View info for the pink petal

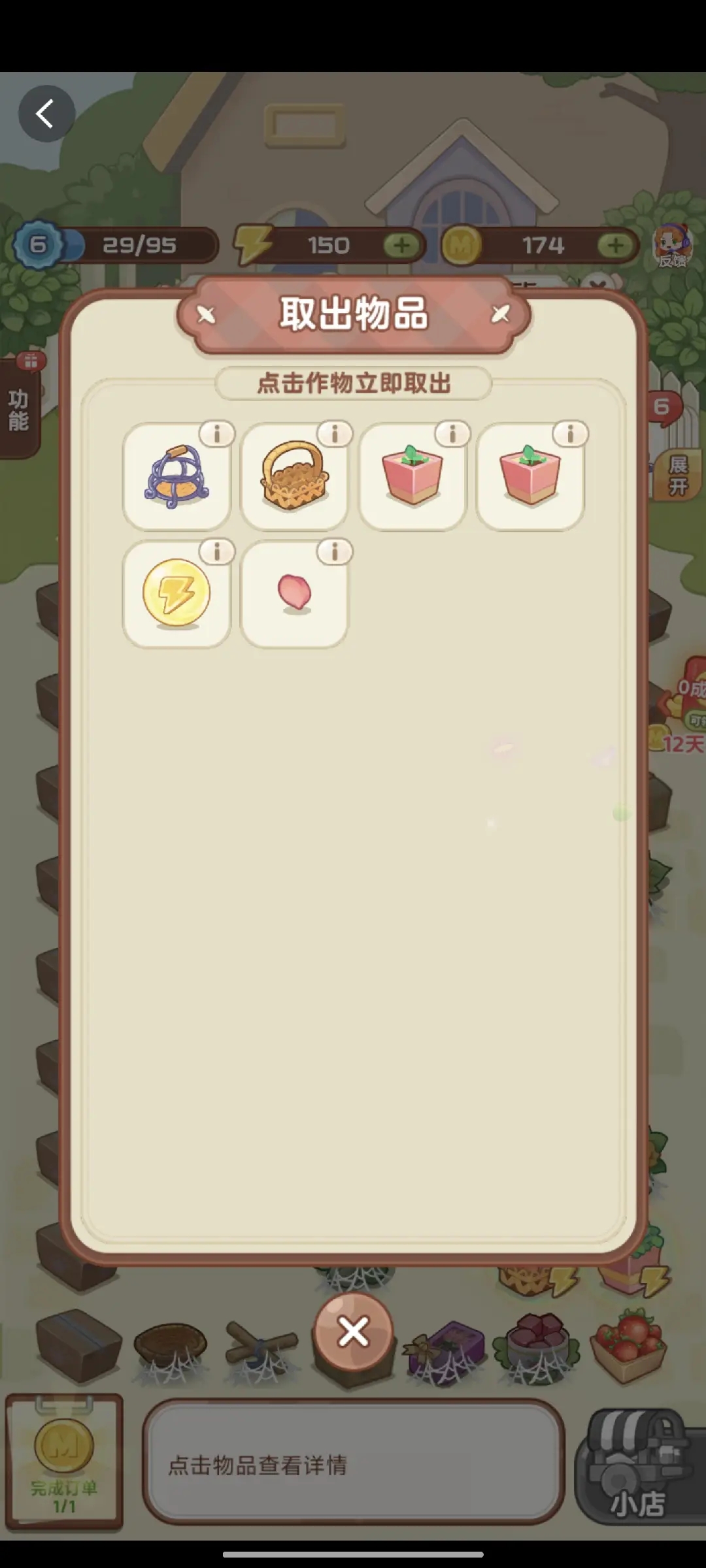tap(335, 552)
